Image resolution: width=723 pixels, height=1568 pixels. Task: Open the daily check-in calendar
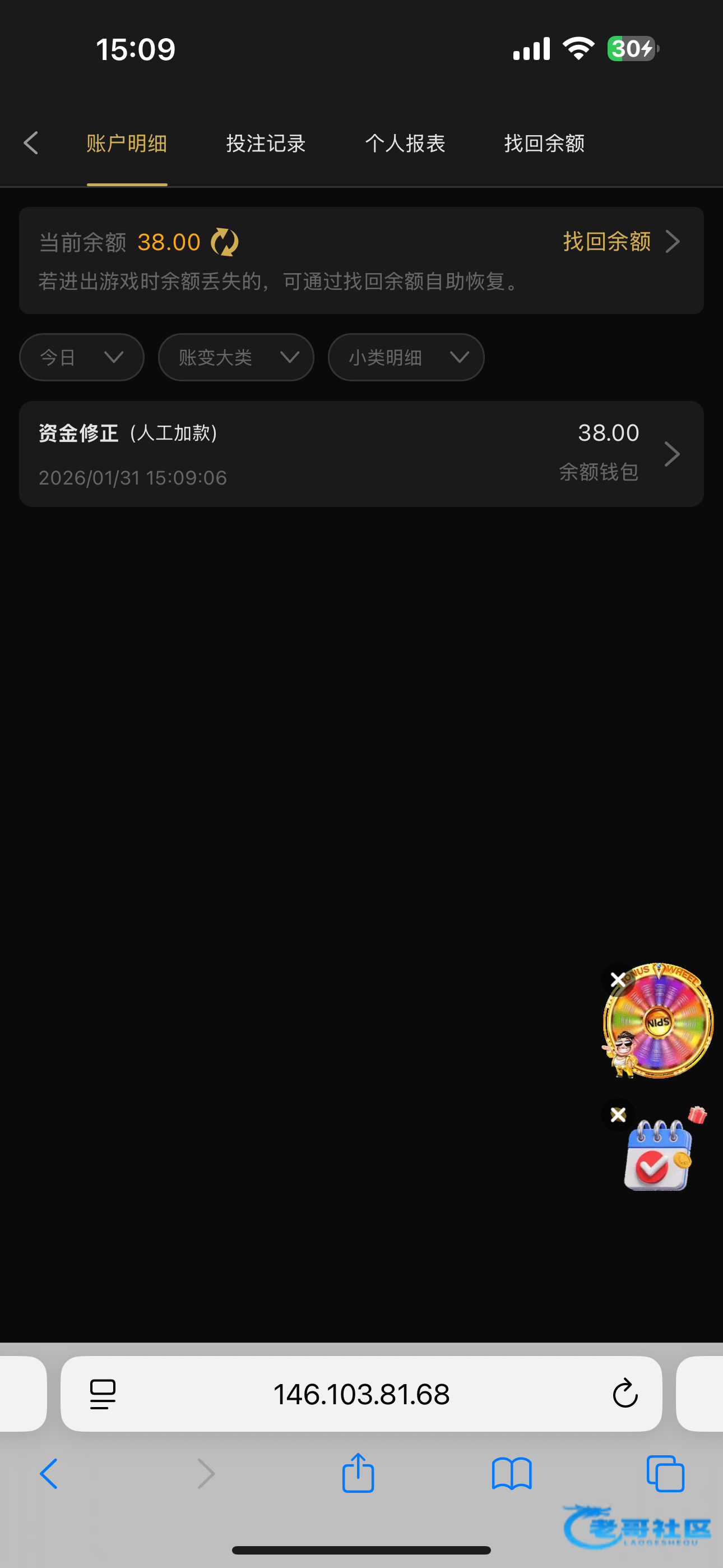[x=659, y=1156]
